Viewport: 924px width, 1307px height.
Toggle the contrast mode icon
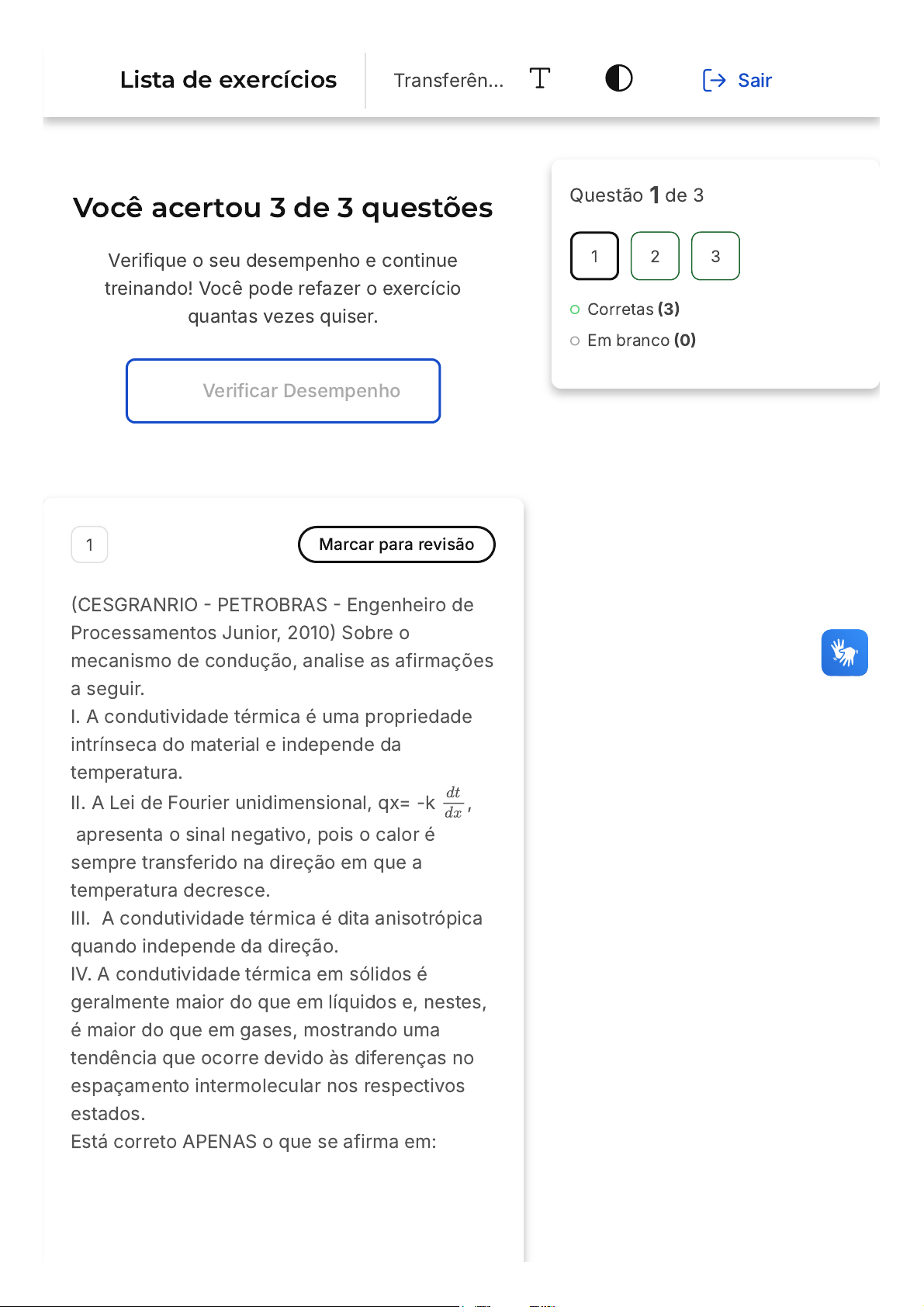pos(618,79)
